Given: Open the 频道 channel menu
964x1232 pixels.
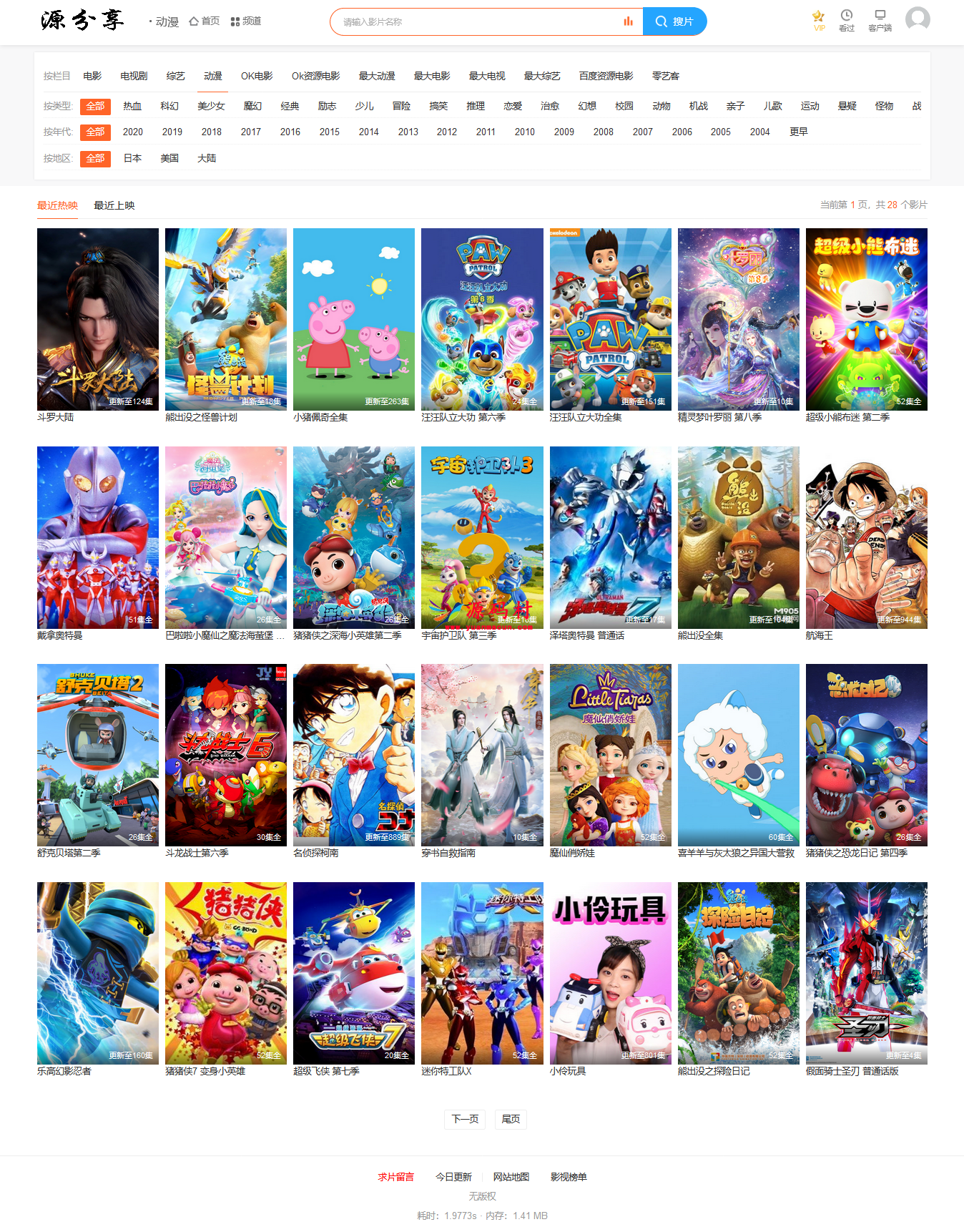Looking at the screenshot, I should pyautogui.click(x=246, y=21).
